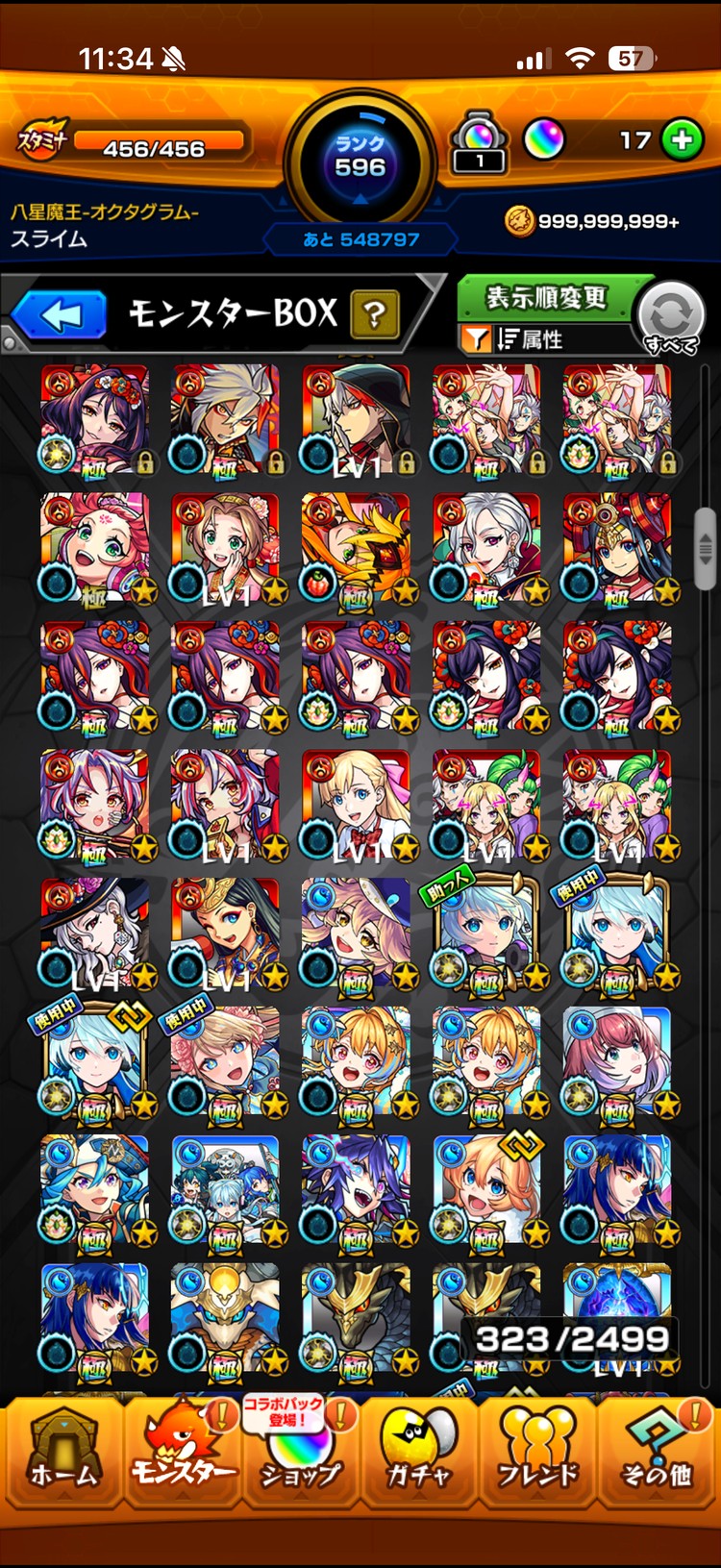Open the black-hat silver-haired monster at Lv1
The width and height of the screenshot is (721, 1568).
point(94,934)
